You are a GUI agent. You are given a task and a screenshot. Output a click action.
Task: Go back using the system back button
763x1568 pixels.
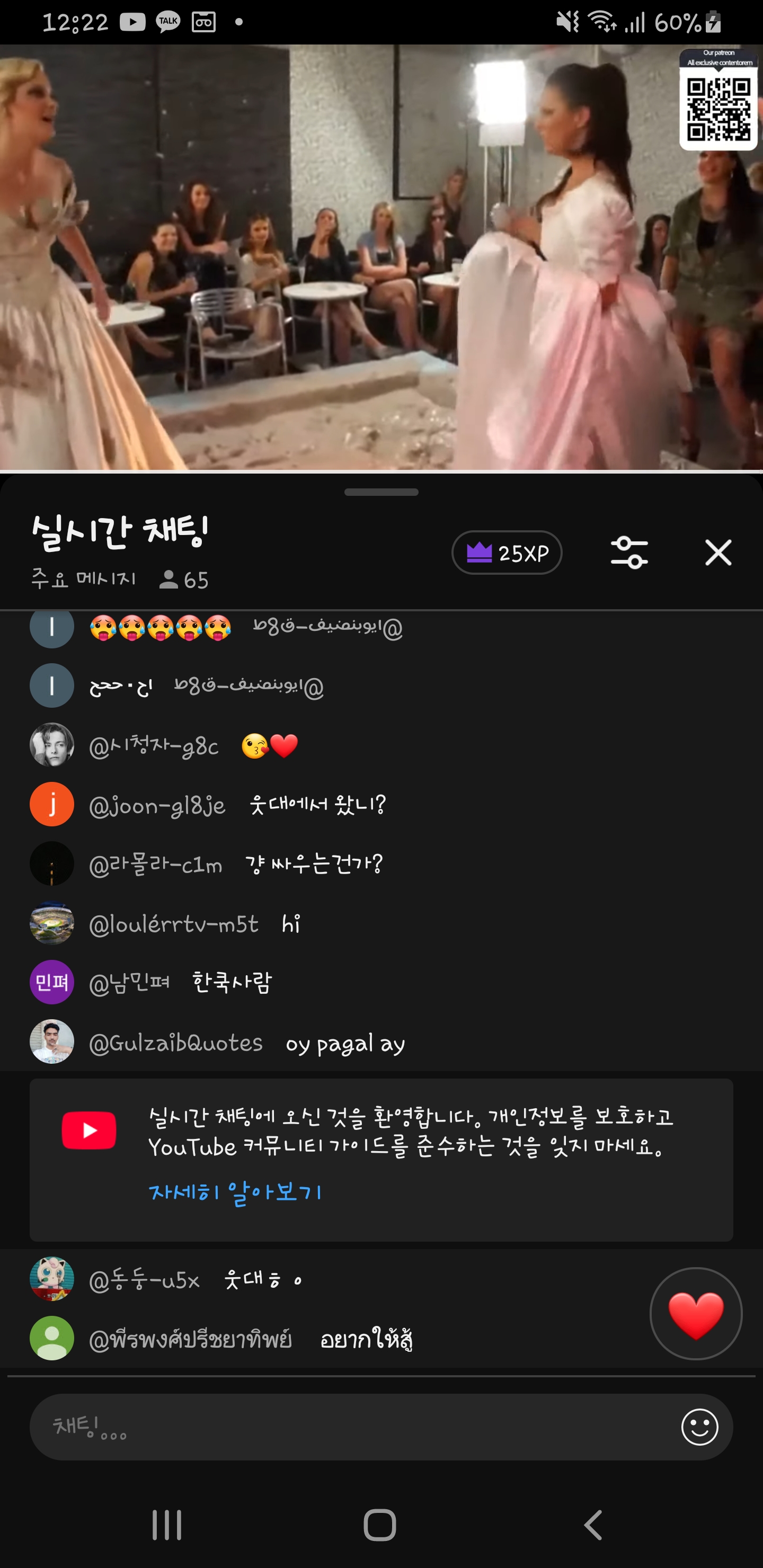pyautogui.click(x=593, y=1525)
